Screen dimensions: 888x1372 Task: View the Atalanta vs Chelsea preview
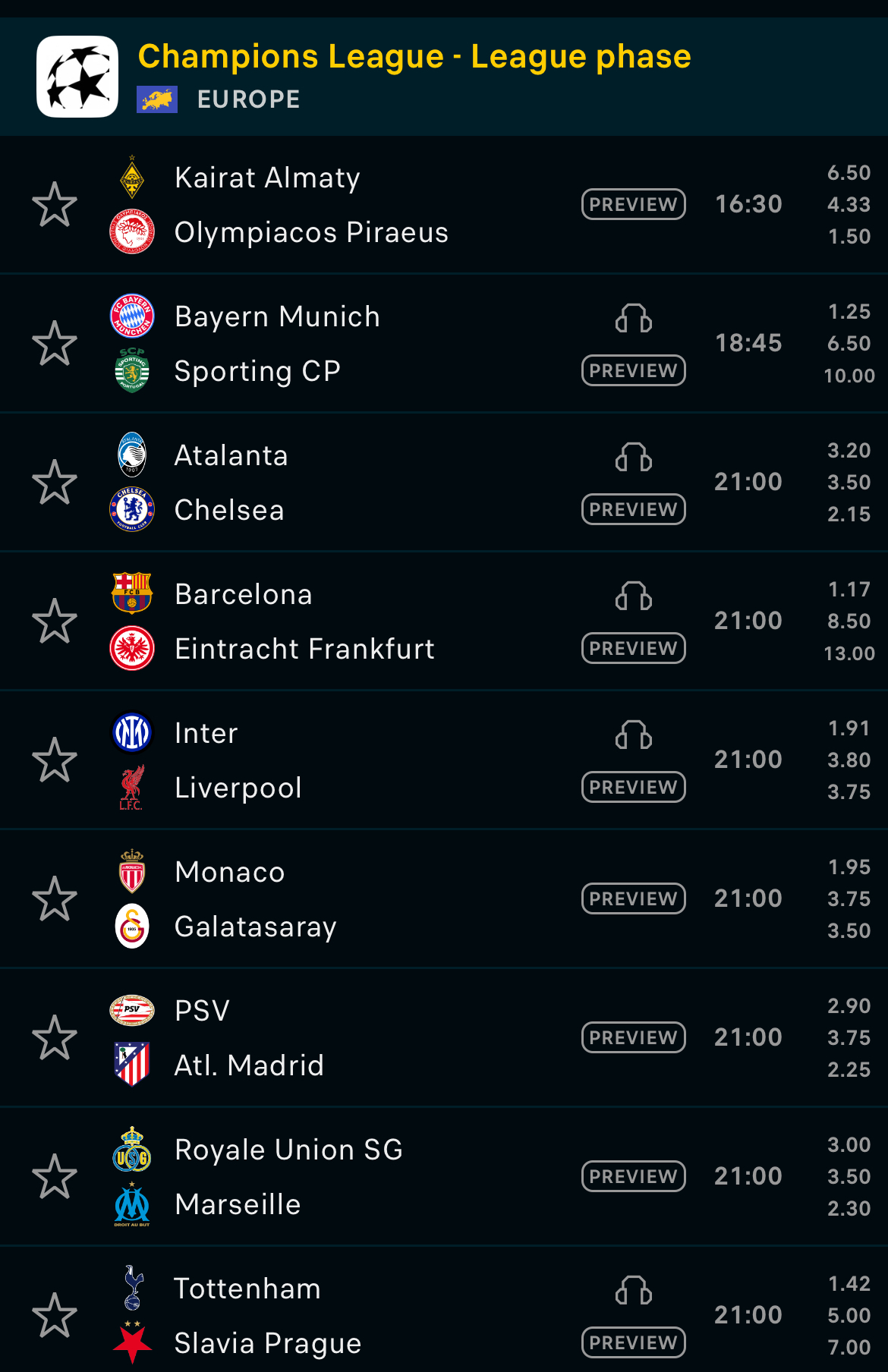click(x=633, y=509)
